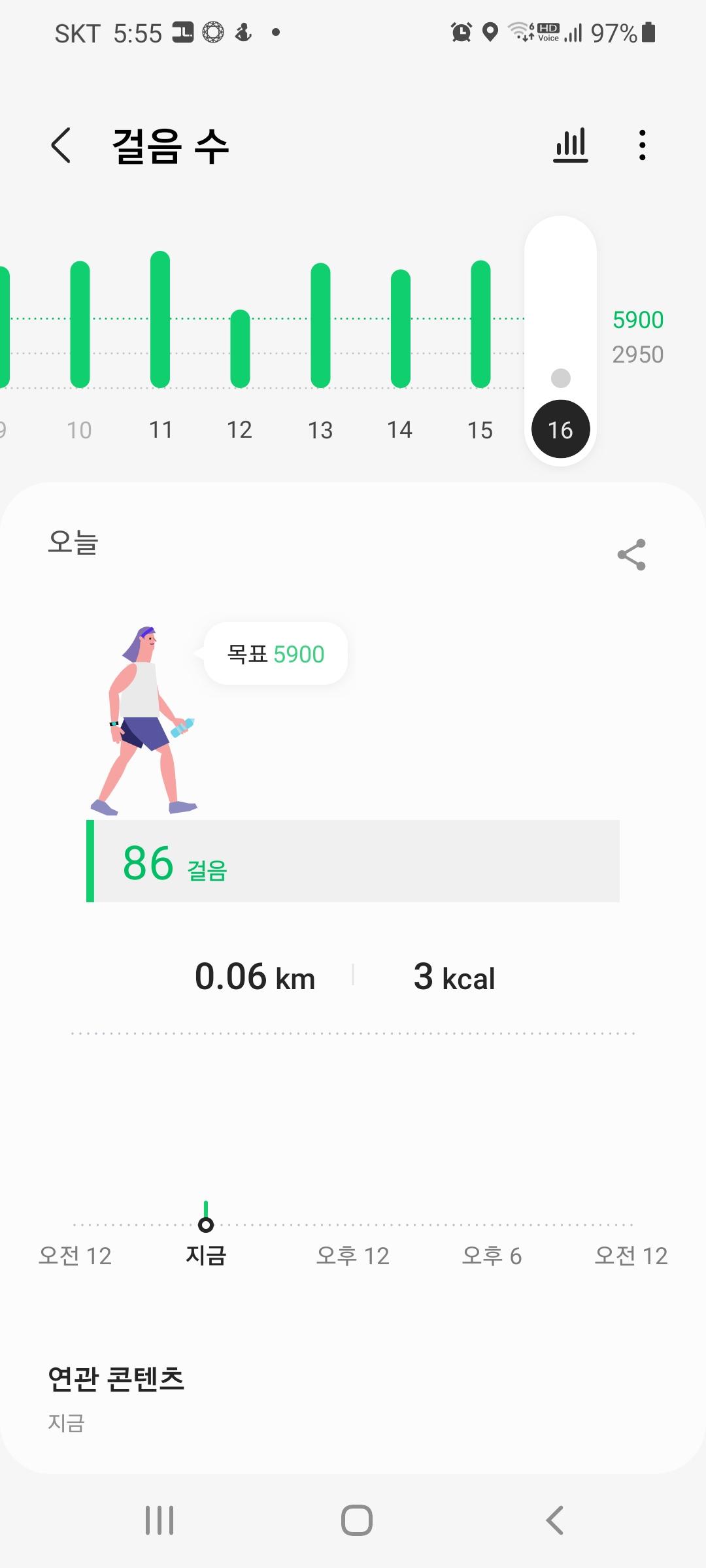Tap the 목표 5900 goal bubble
Viewport: 706px width, 1568px height.
[276, 653]
